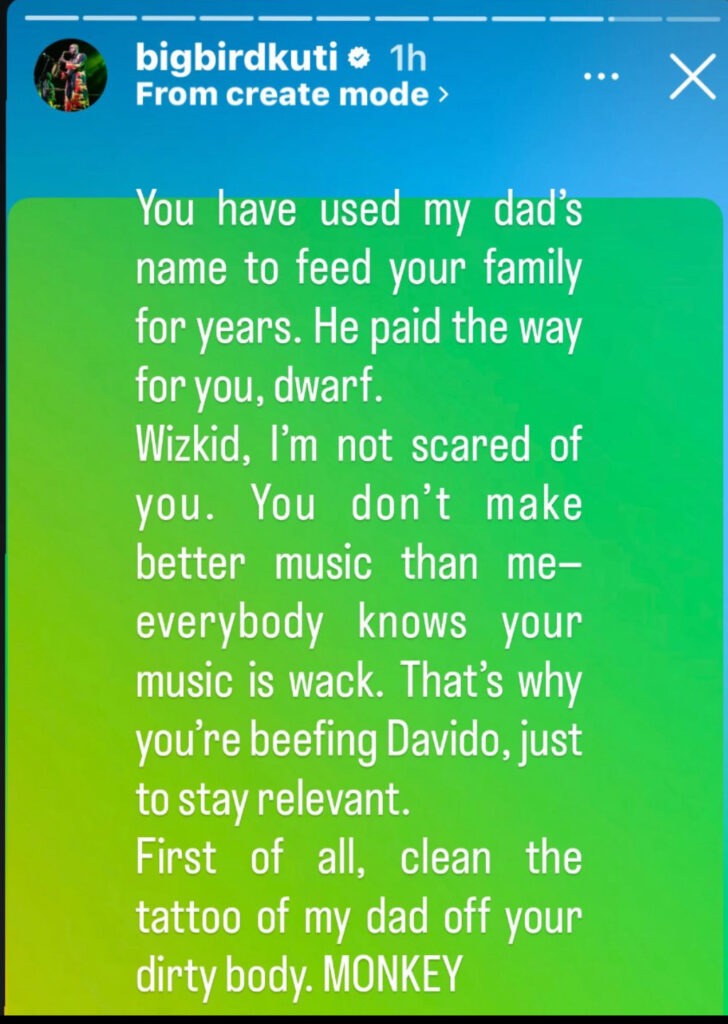
Task: Close the story viewer
Action: coord(692,77)
